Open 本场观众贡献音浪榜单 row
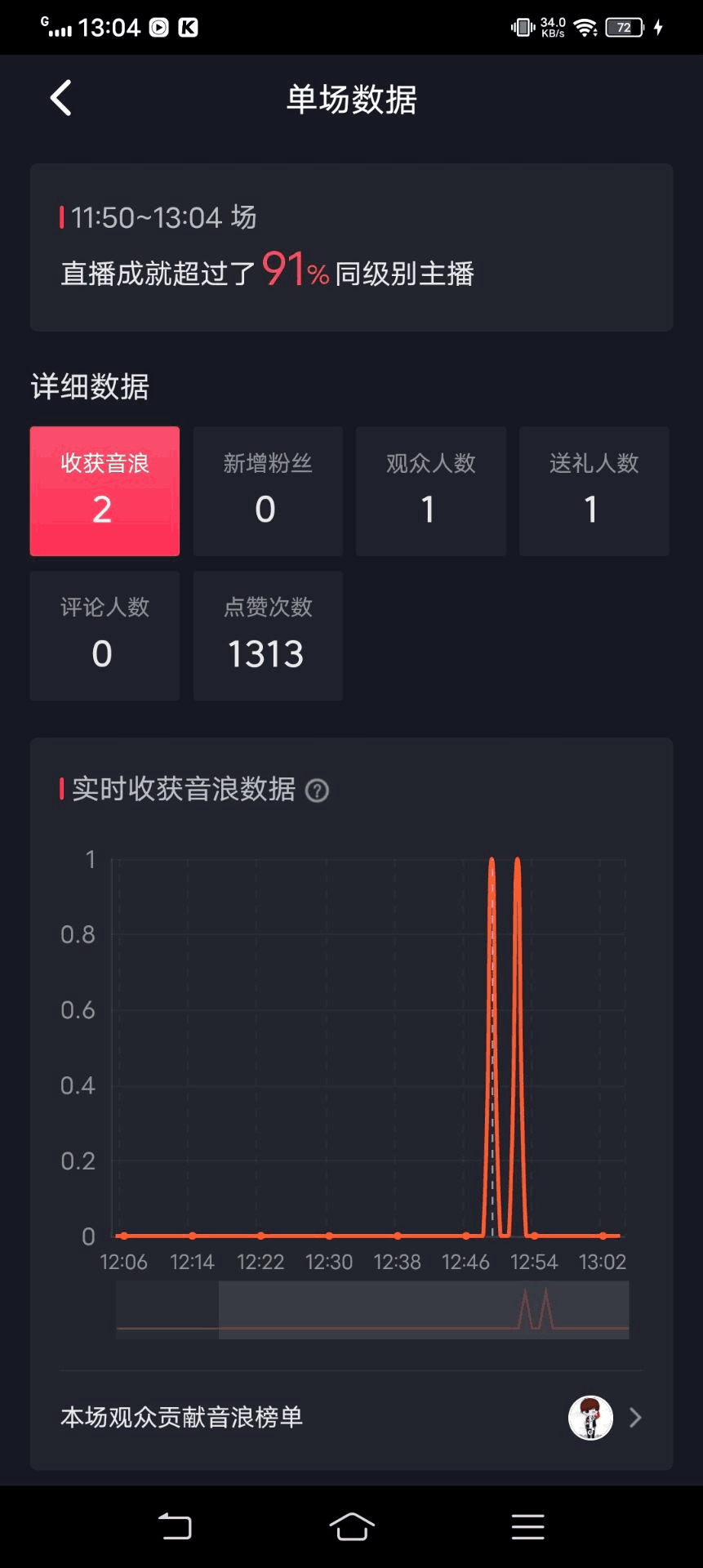Viewport: 703px width, 1568px height. (x=351, y=1417)
